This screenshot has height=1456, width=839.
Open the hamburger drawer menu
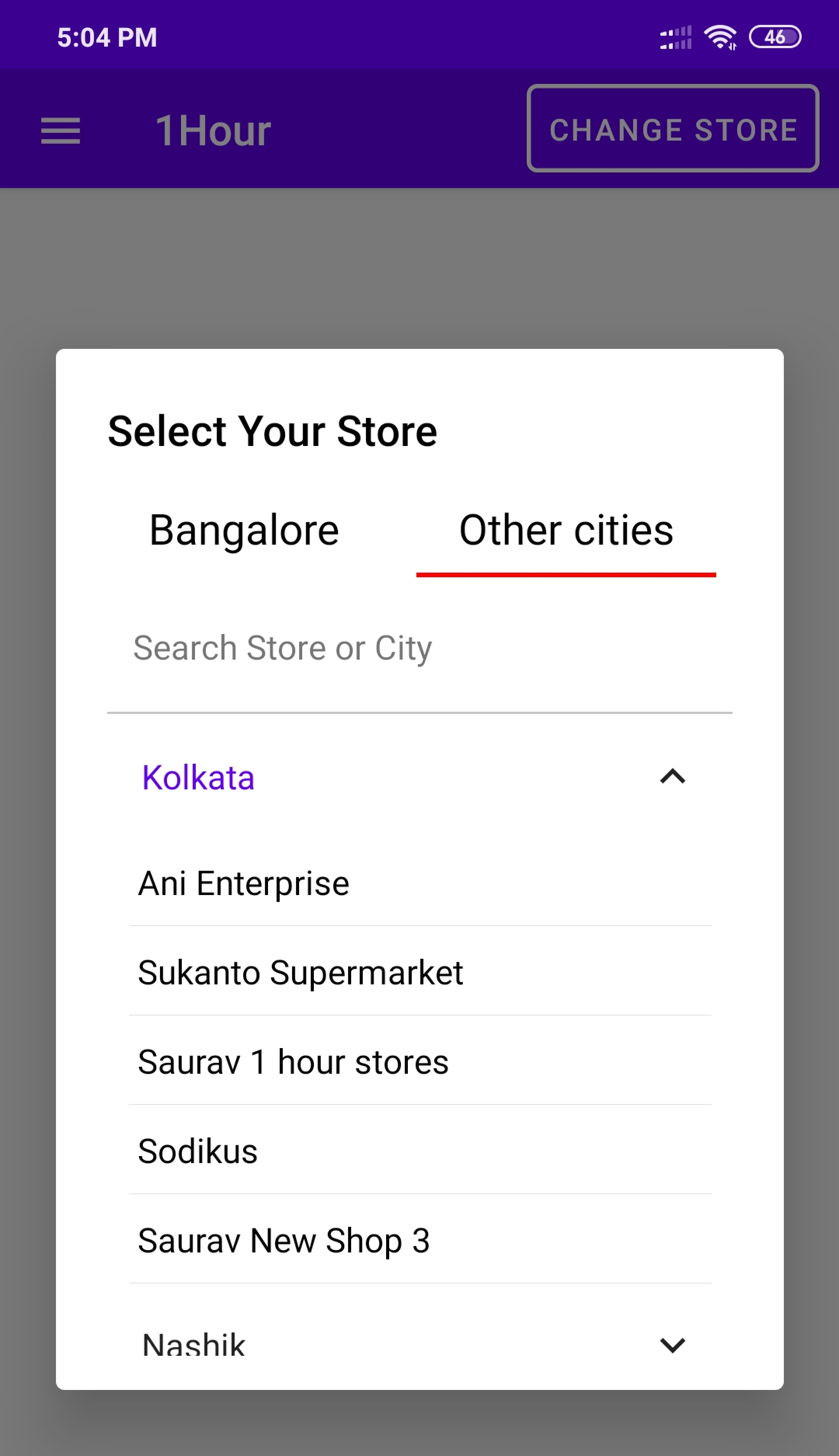click(x=61, y=131)
